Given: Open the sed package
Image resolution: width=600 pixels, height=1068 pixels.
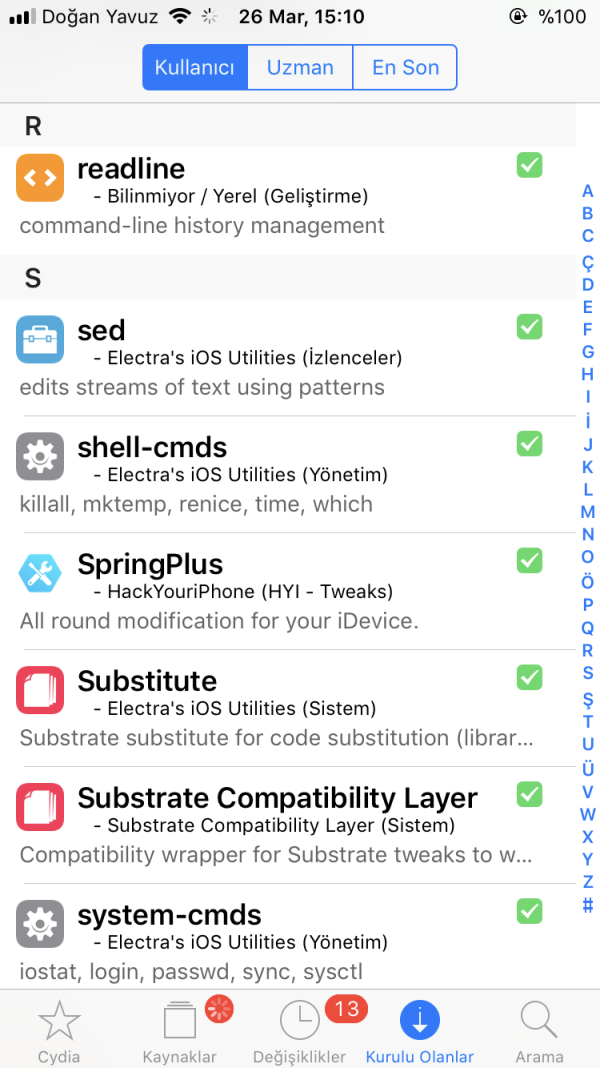Looking at the screenshot, I should click(x=280, y=357).
